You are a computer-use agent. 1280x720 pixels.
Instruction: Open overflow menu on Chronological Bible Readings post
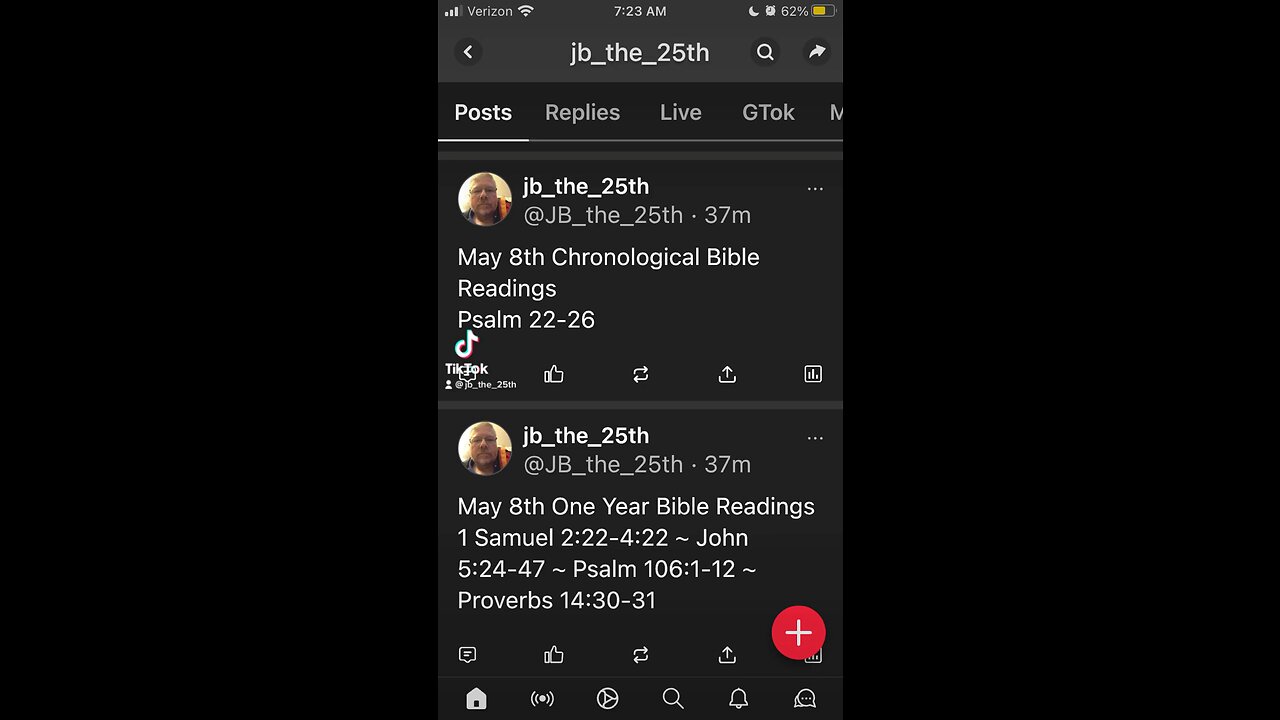[815, 188]
